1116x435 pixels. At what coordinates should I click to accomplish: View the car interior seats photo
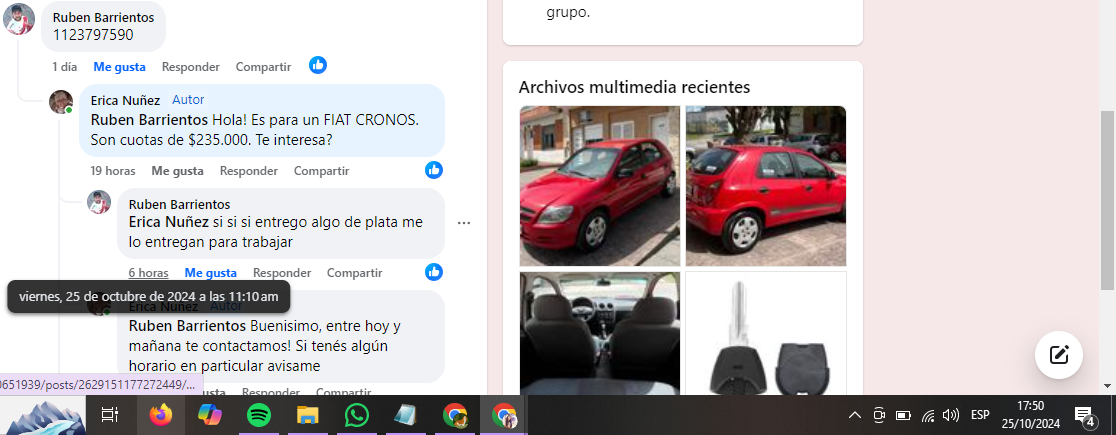pyautogui.click(x=599, y=334)
